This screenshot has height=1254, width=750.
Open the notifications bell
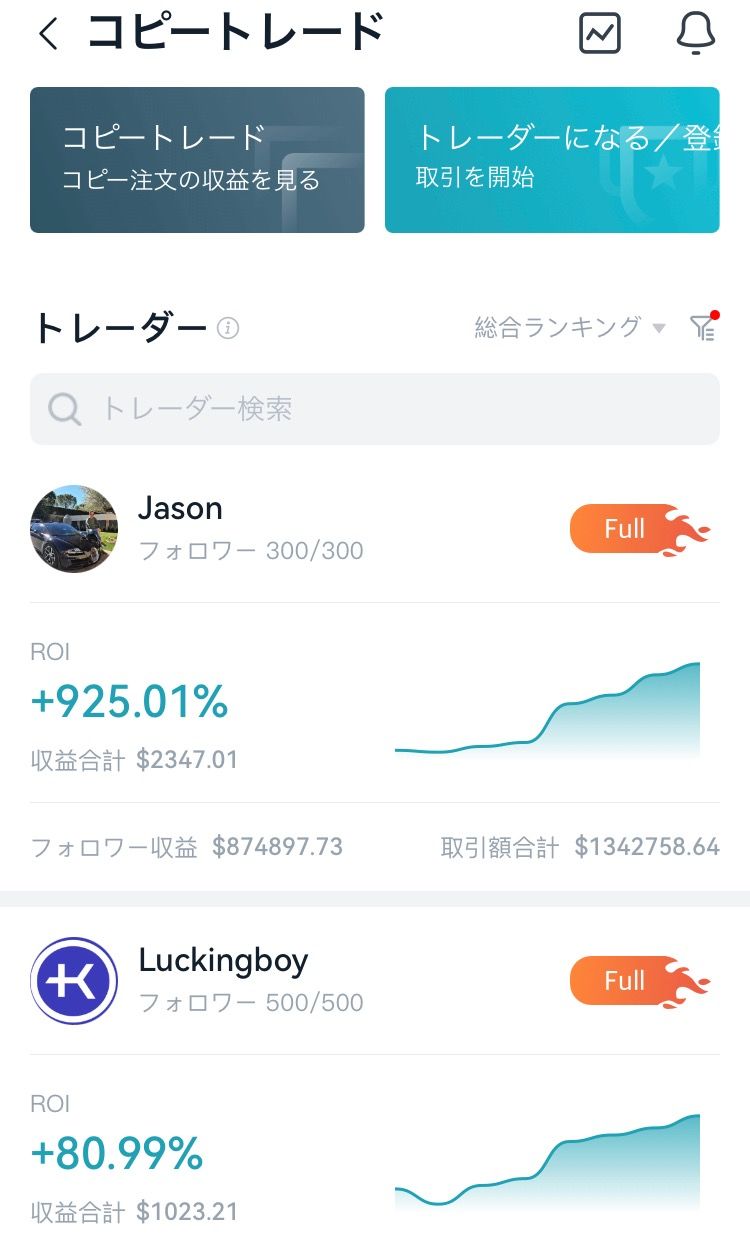[695, 33]
